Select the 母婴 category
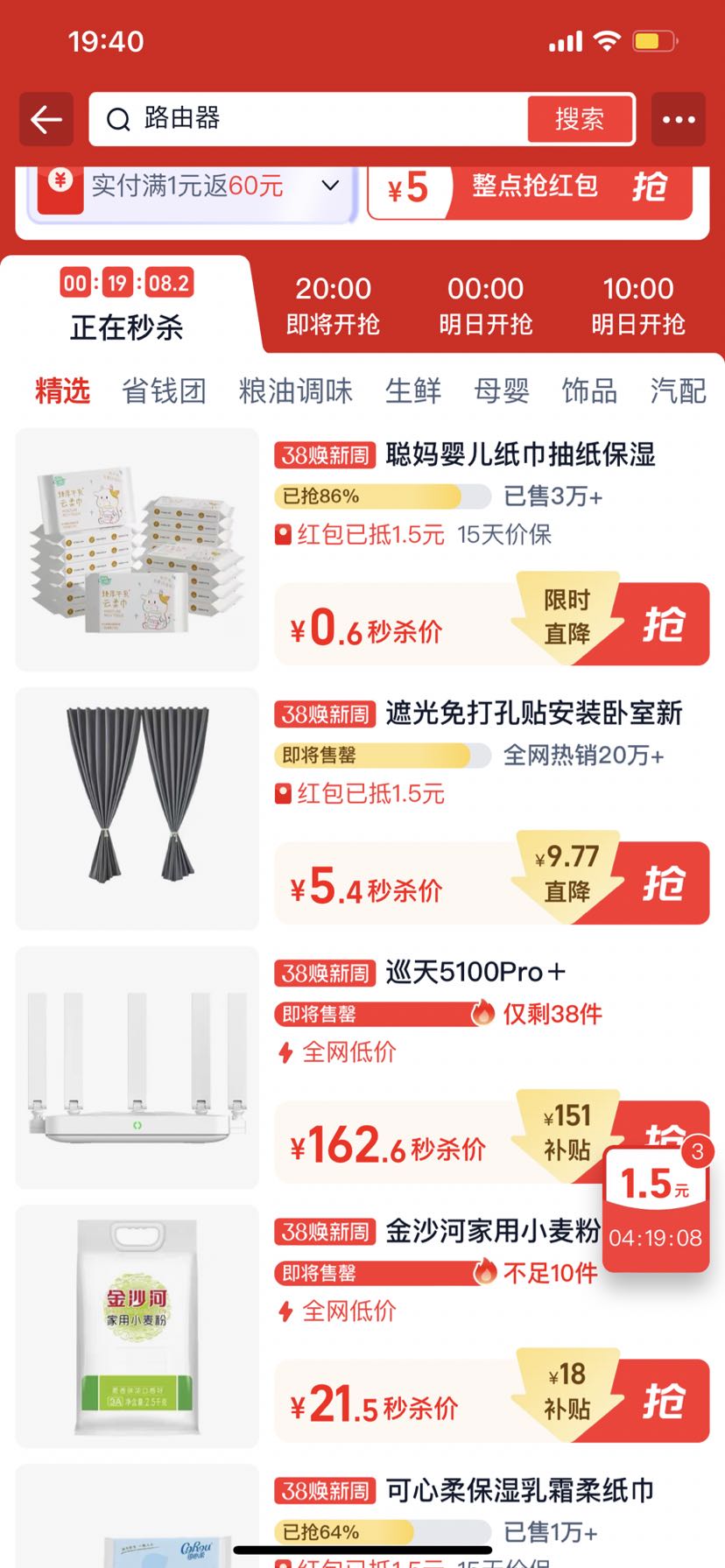725x1568 pixels. (x=502, y=390)
